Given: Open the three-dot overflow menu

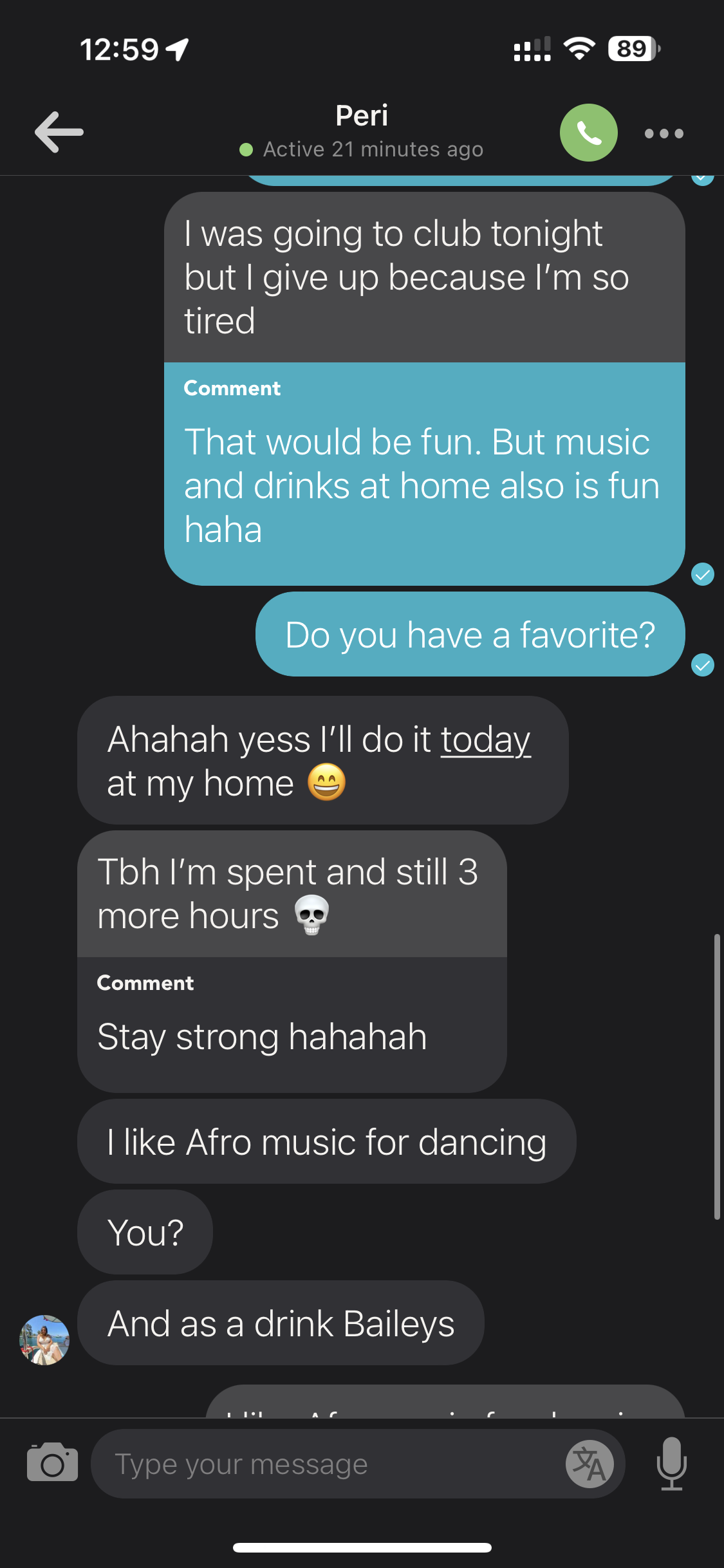Looking at the screenshot, I should pos(664,133).
